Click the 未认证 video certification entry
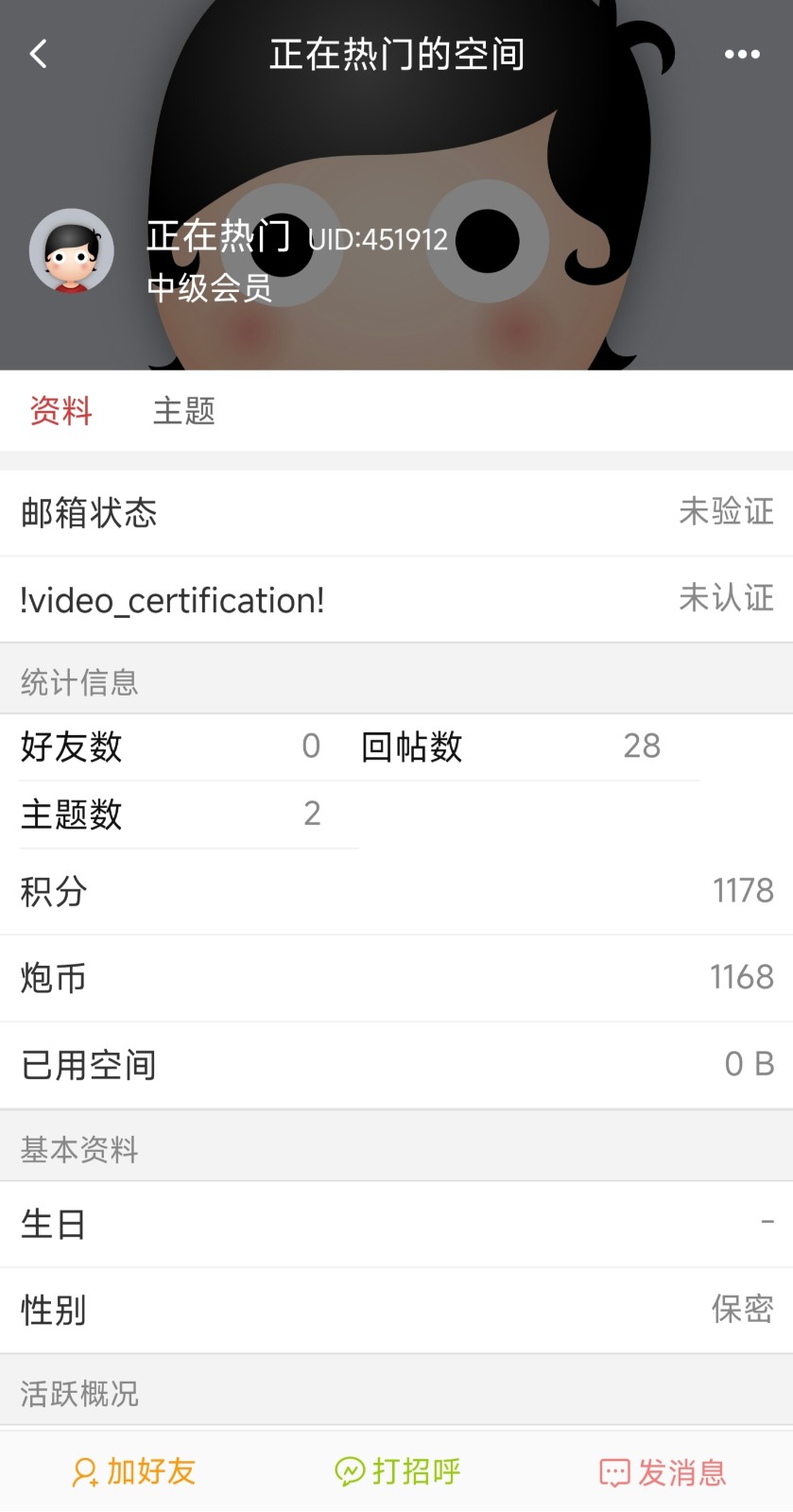 pos(727,599)
